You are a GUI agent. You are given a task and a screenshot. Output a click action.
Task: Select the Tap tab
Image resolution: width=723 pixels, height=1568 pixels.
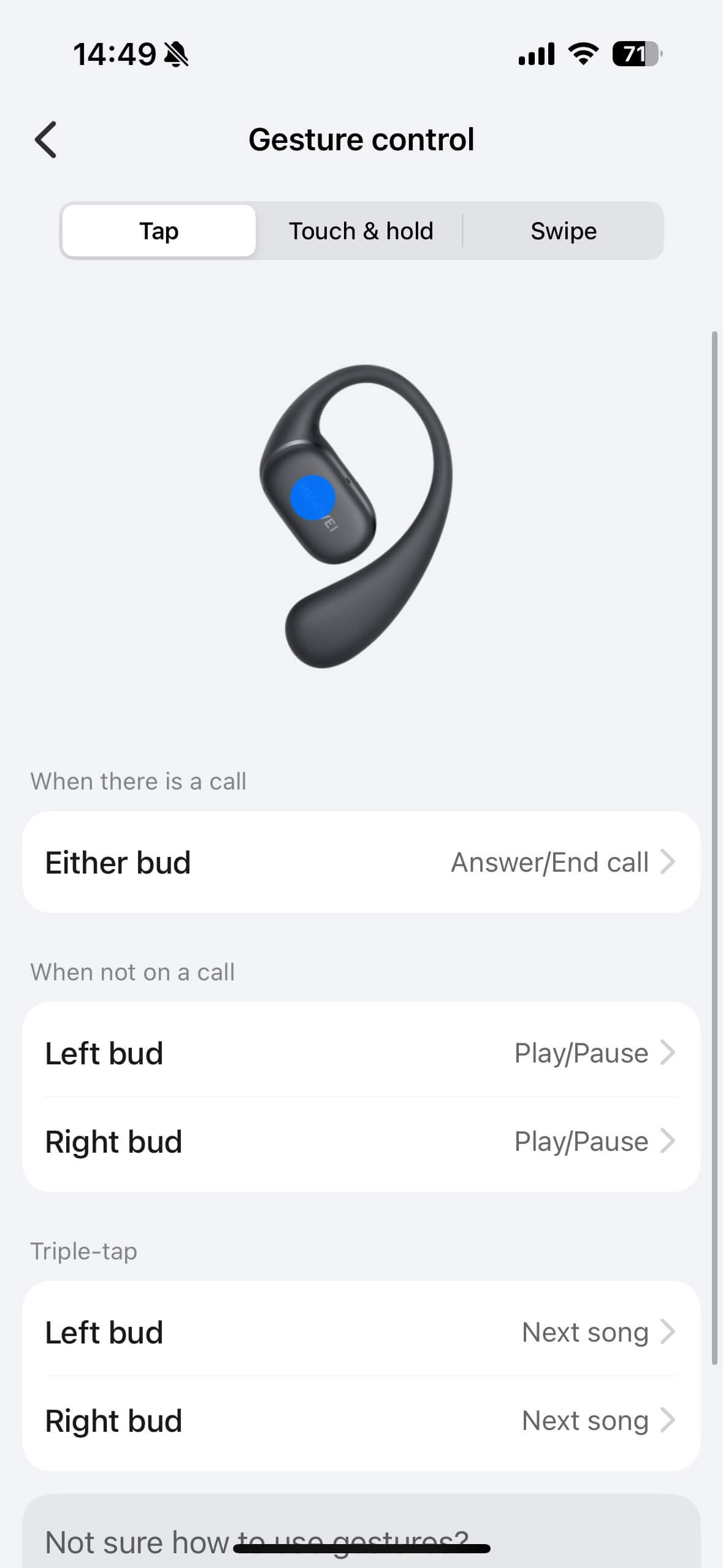[x=159, y=231]
